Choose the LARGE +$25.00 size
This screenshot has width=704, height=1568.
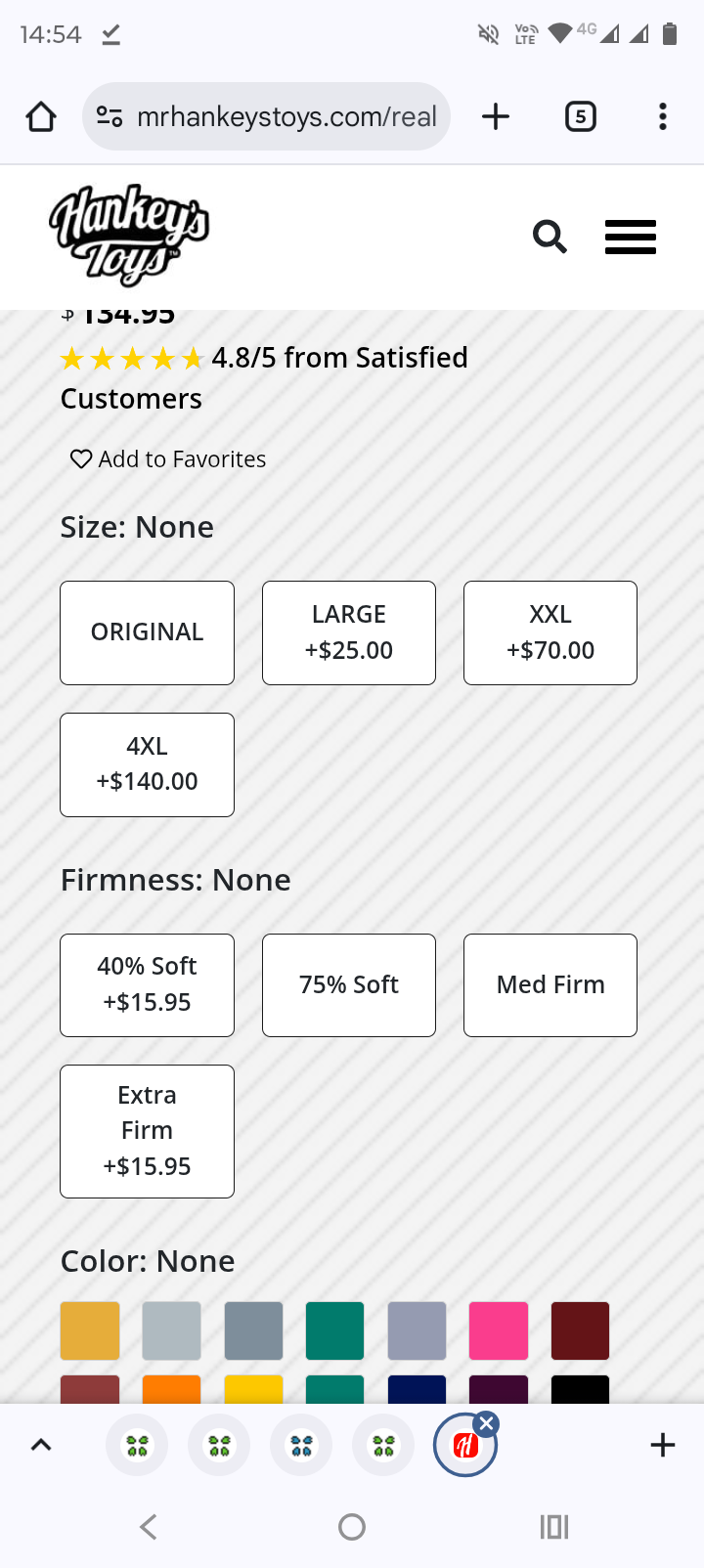coord(349,632)
